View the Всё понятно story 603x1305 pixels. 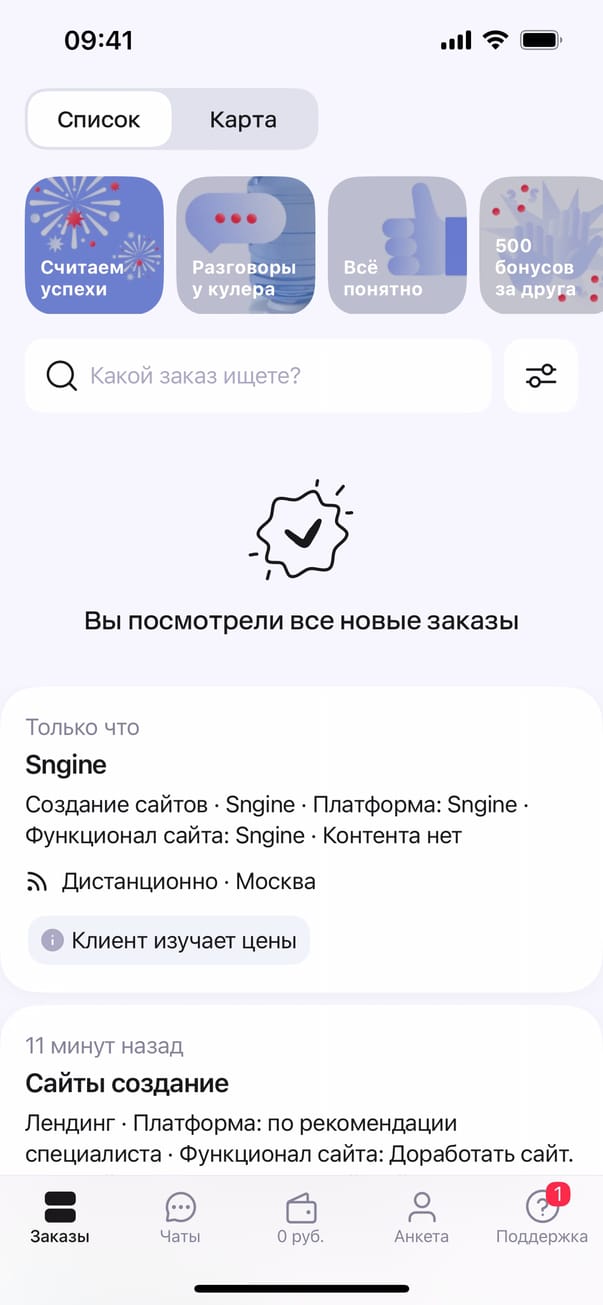pos(397,245)
